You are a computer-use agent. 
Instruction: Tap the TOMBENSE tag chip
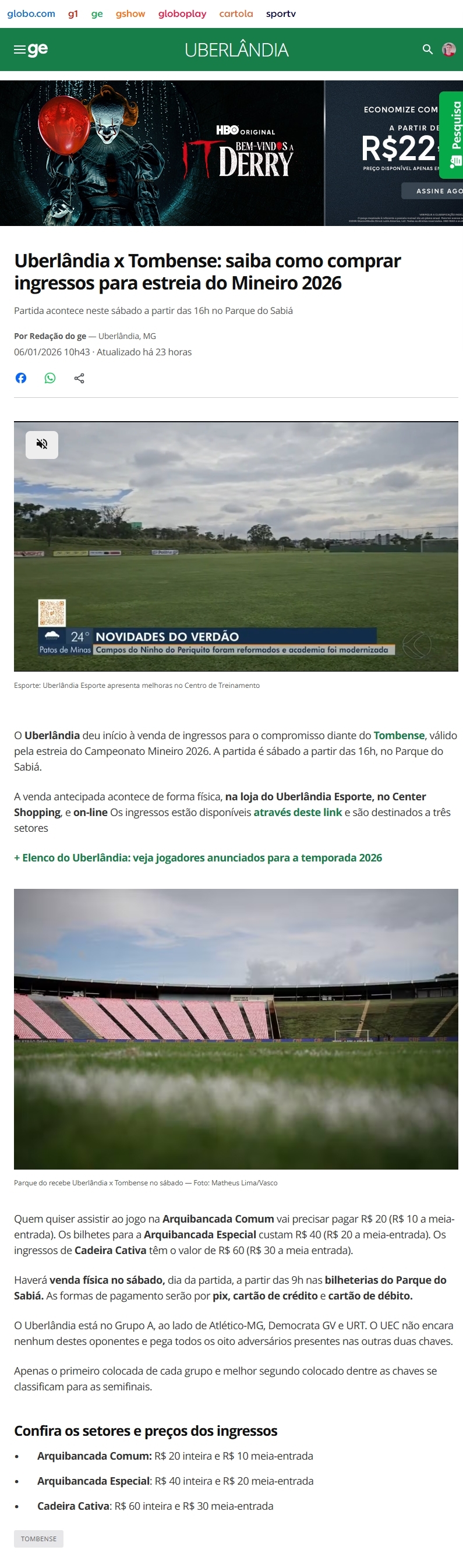38,1539
